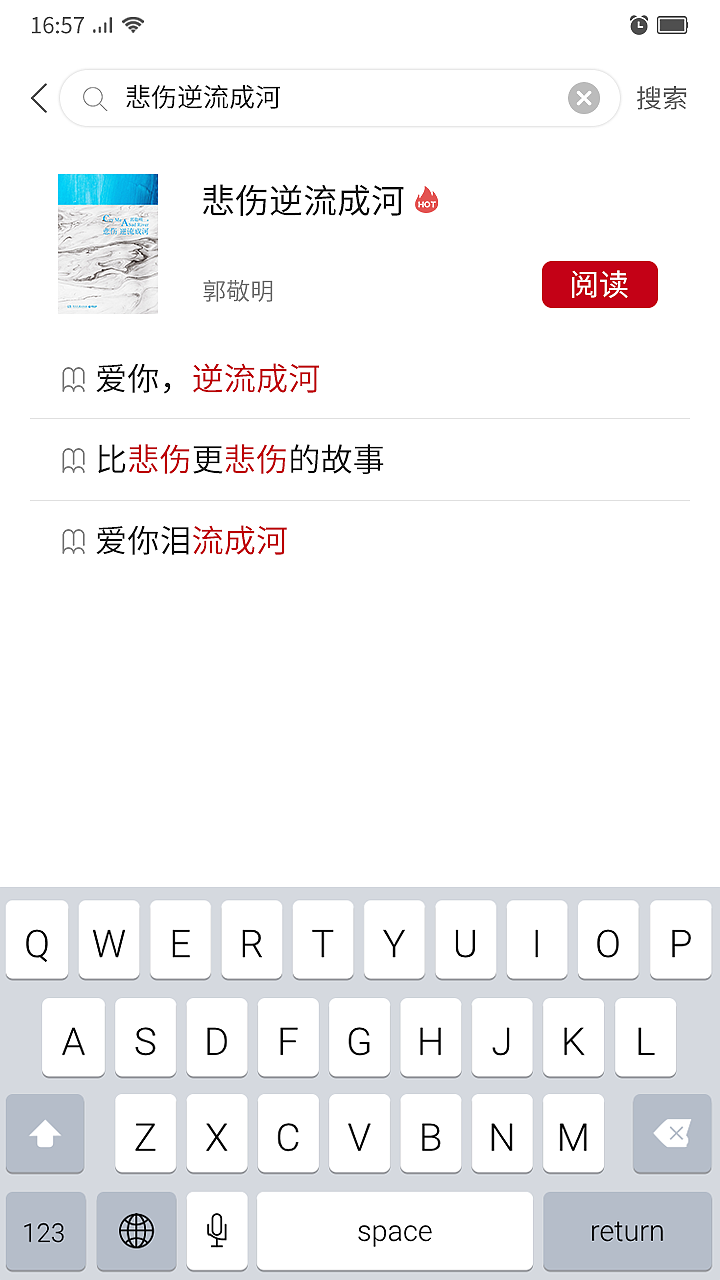Clear the search text with the X icon

[583, 97]
